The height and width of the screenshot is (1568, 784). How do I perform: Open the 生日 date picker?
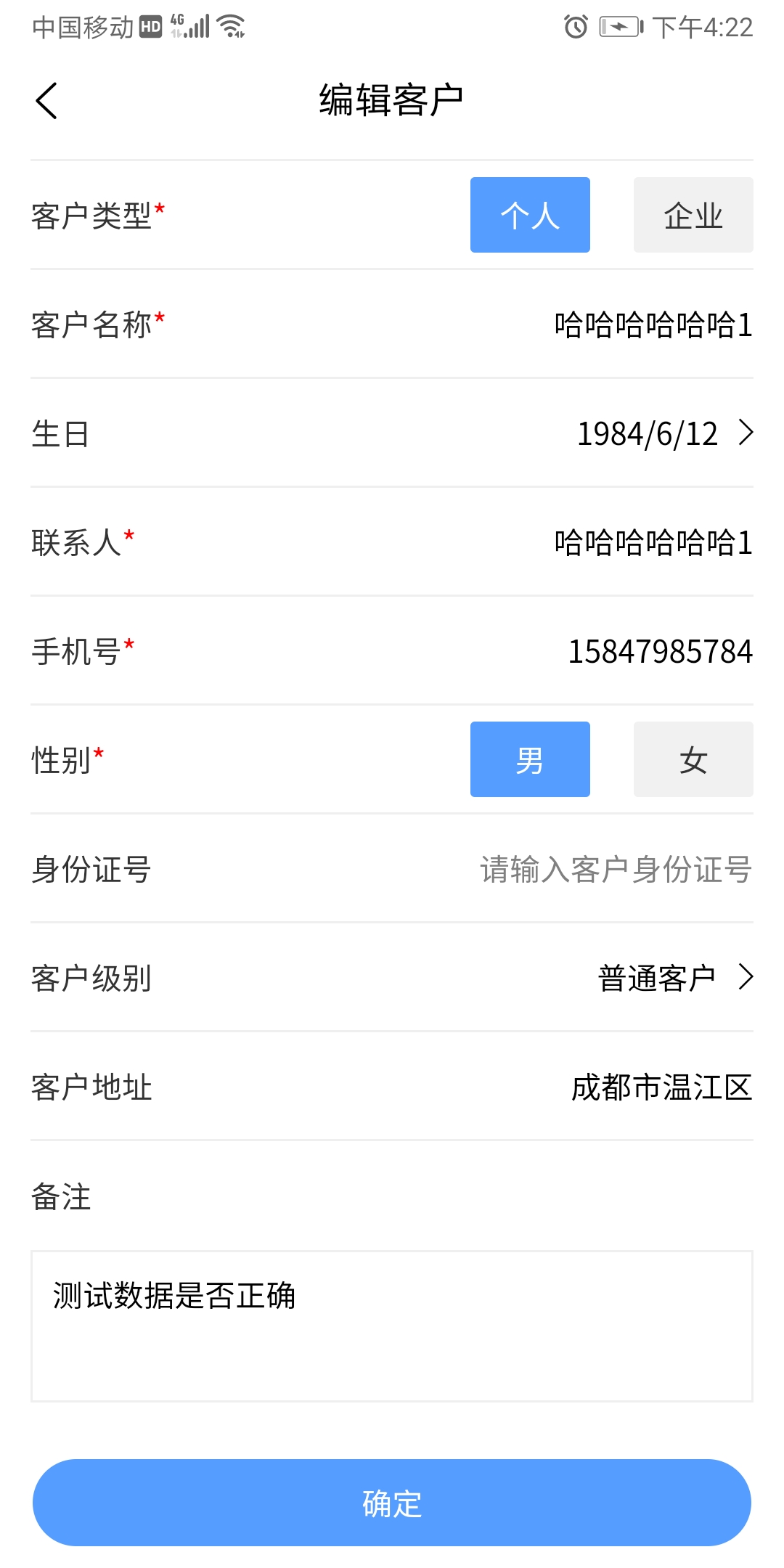[663, 433]
